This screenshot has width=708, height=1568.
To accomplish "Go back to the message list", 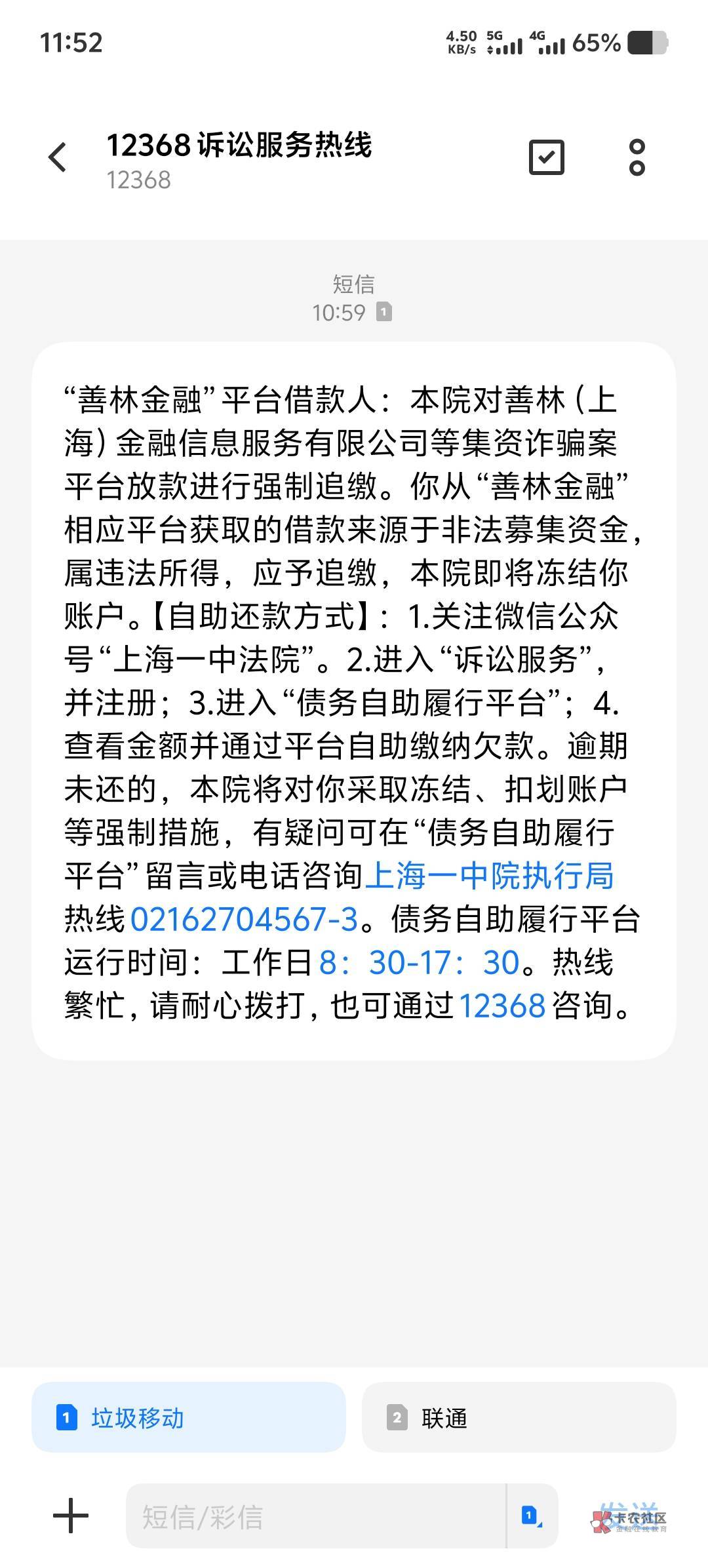I will pos(58,157).
